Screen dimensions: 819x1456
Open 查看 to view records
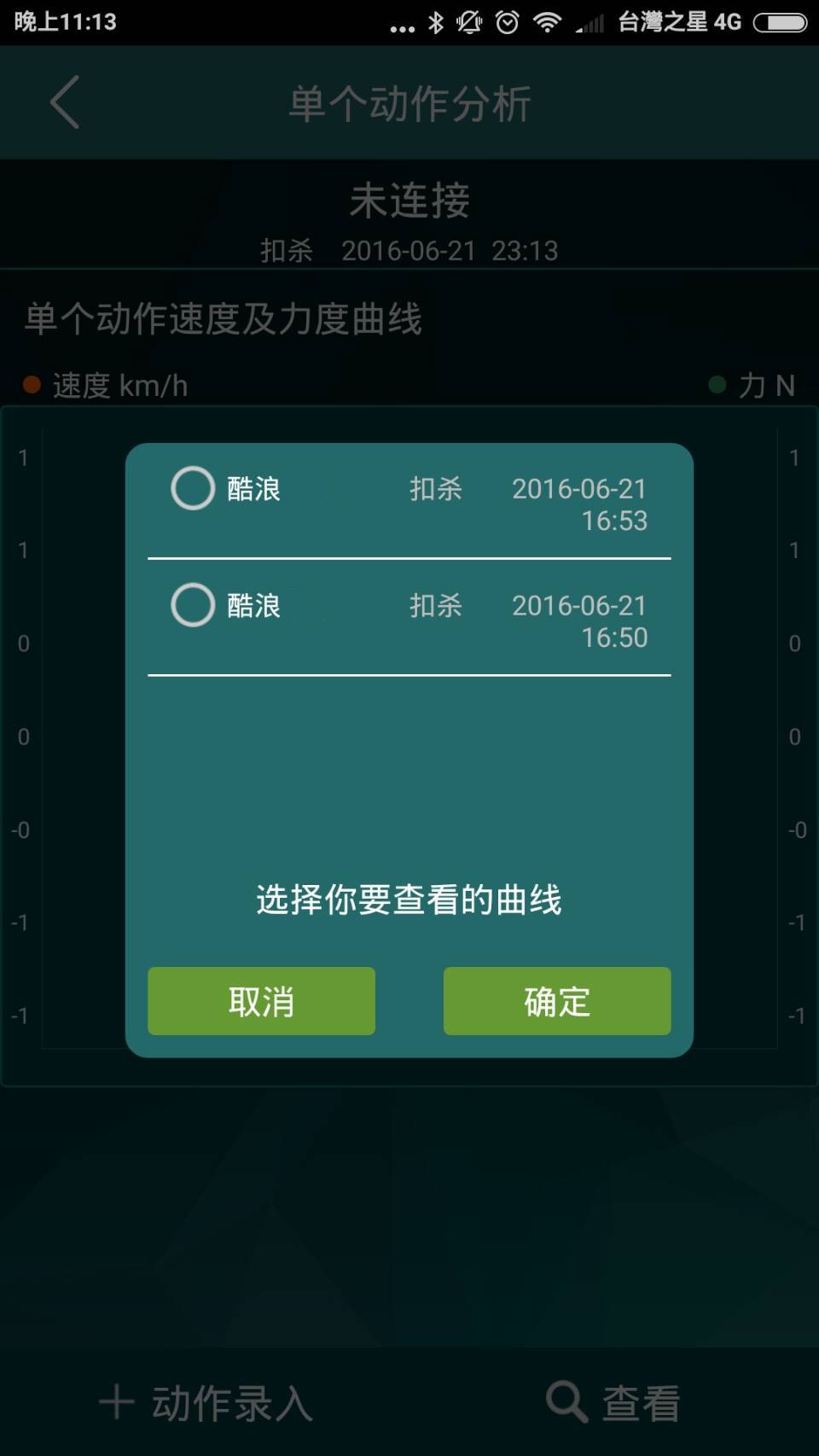point(614,1403)
